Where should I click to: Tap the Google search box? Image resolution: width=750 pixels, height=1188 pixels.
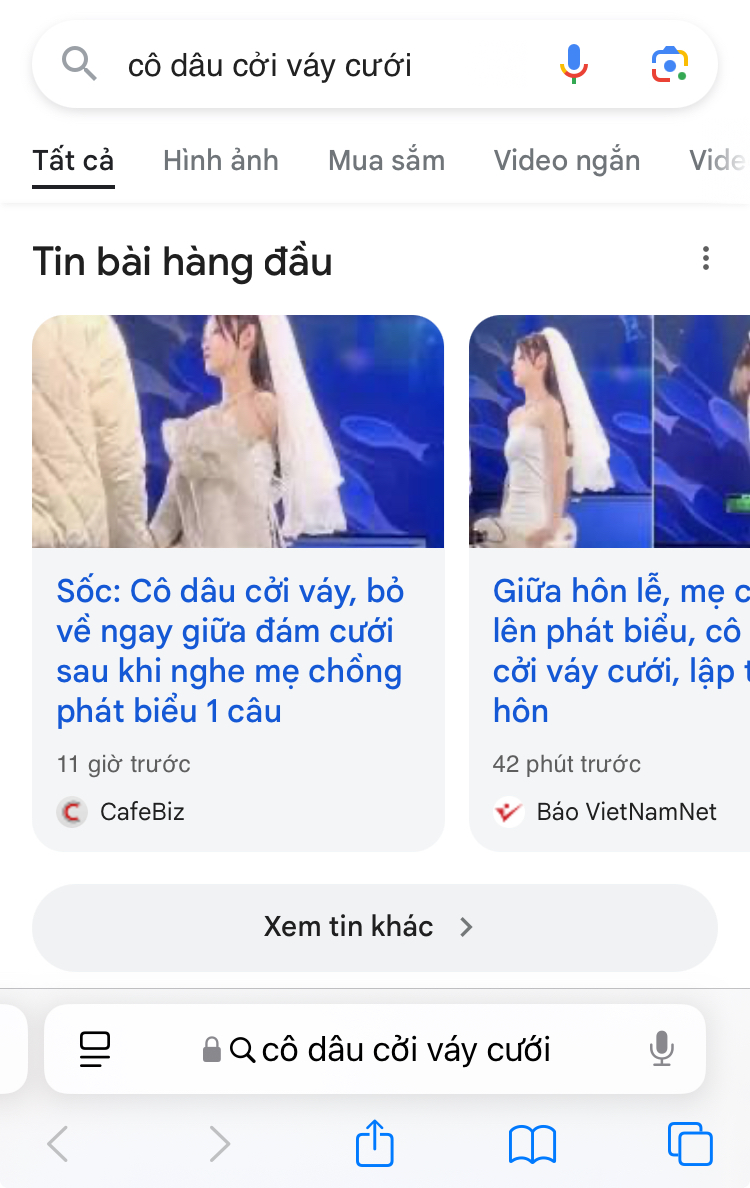[x=300, y=66]
